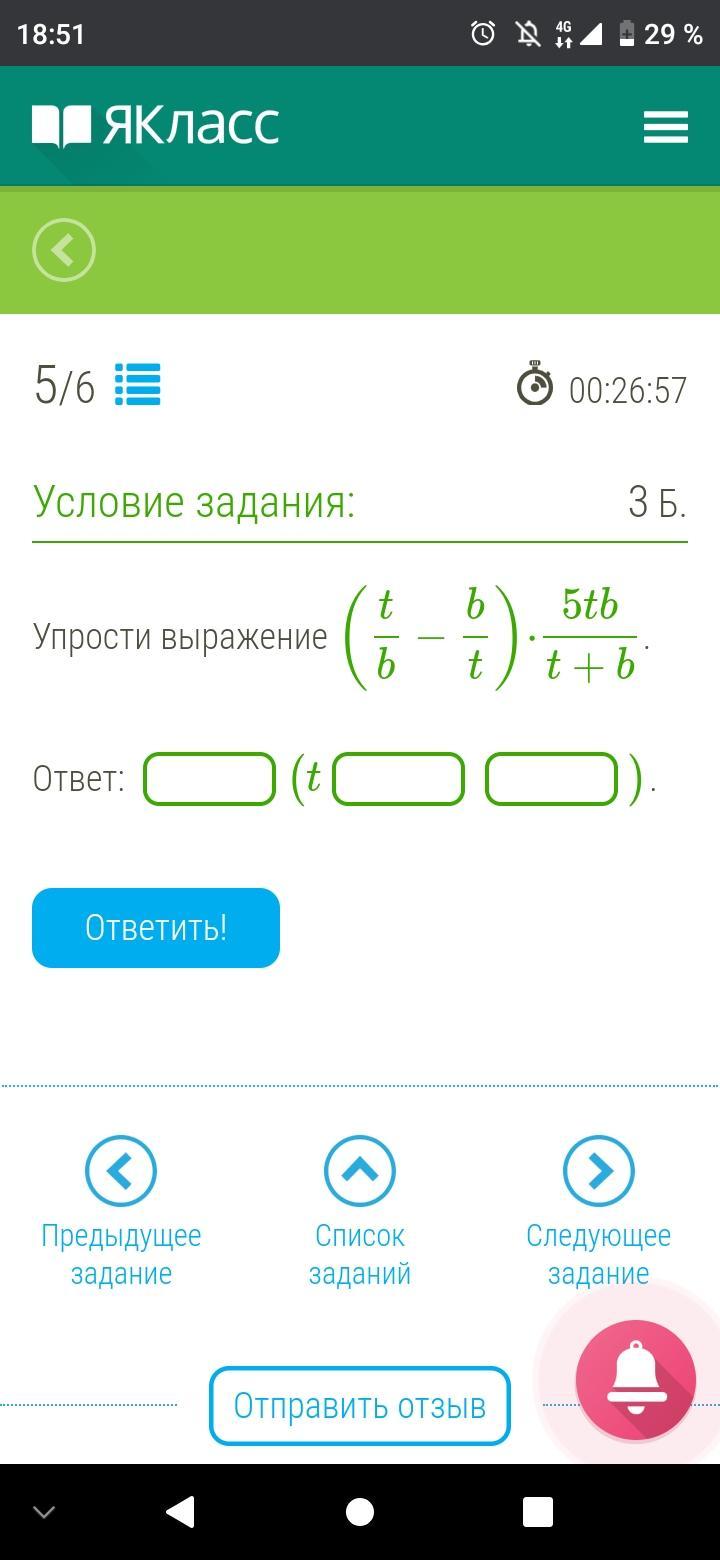Go to the system home screen

click(360, 1512)
